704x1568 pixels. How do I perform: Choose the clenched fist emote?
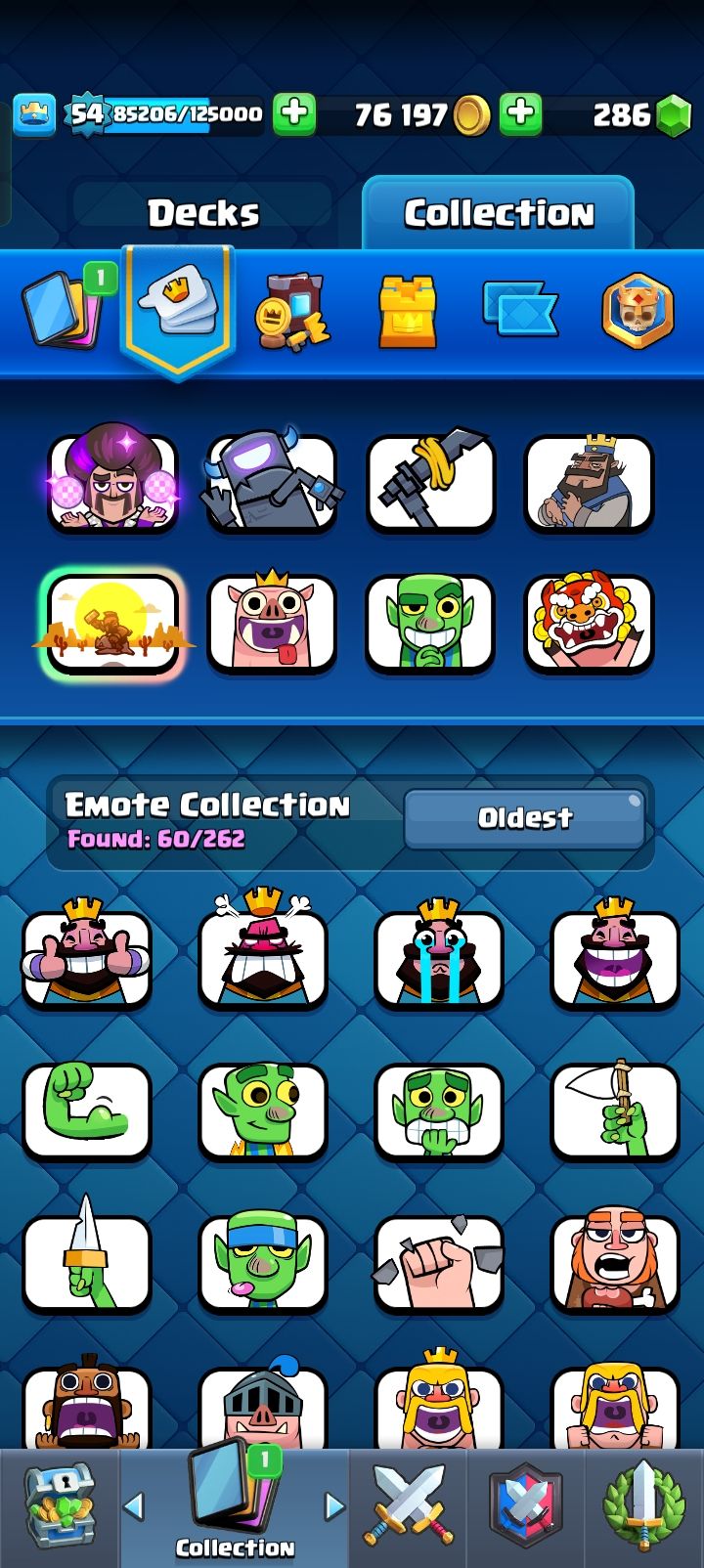pyautogui.click(x=439, y=1263)
